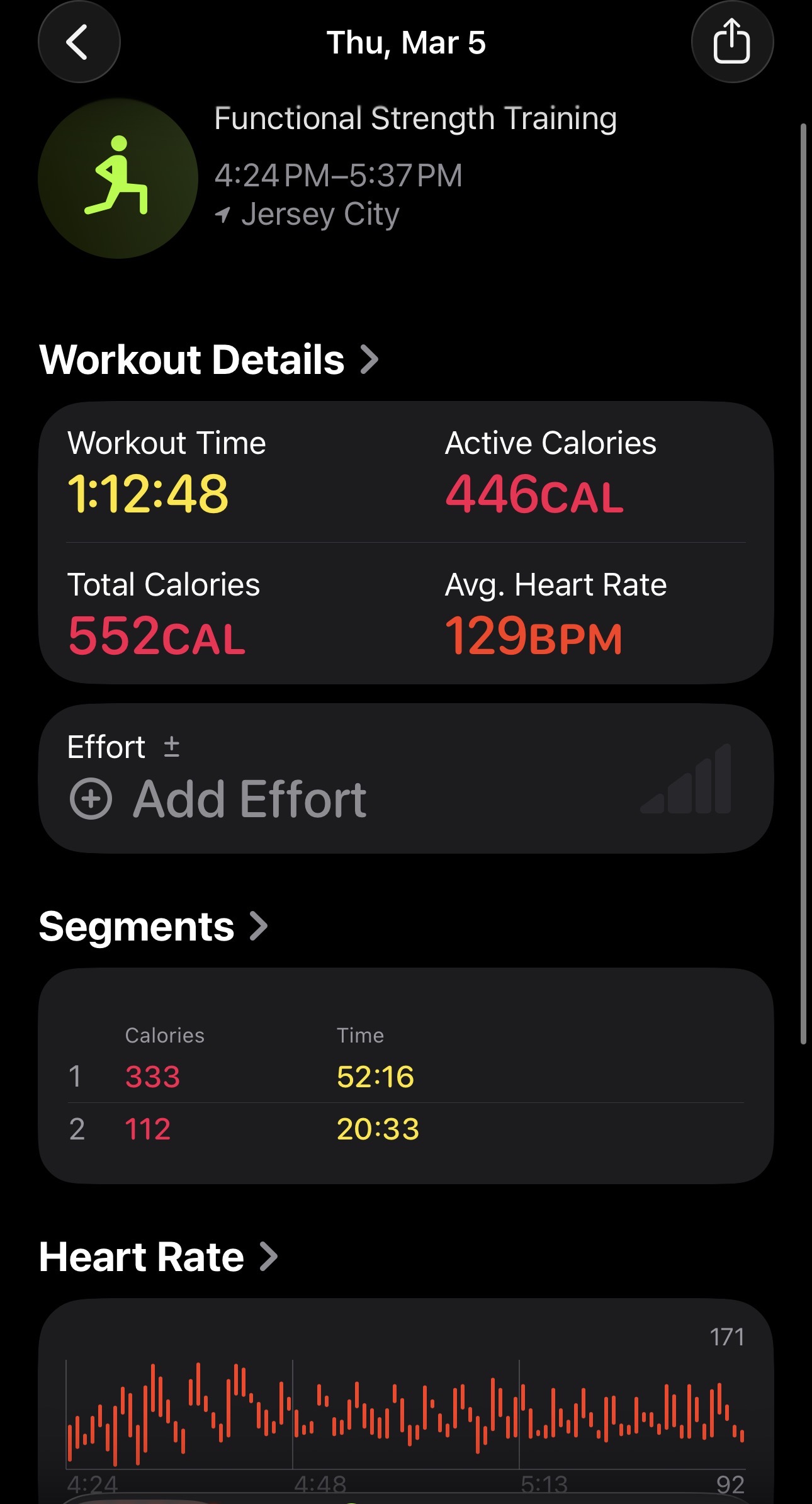Expand the Segments section

[x=154, y=926]
